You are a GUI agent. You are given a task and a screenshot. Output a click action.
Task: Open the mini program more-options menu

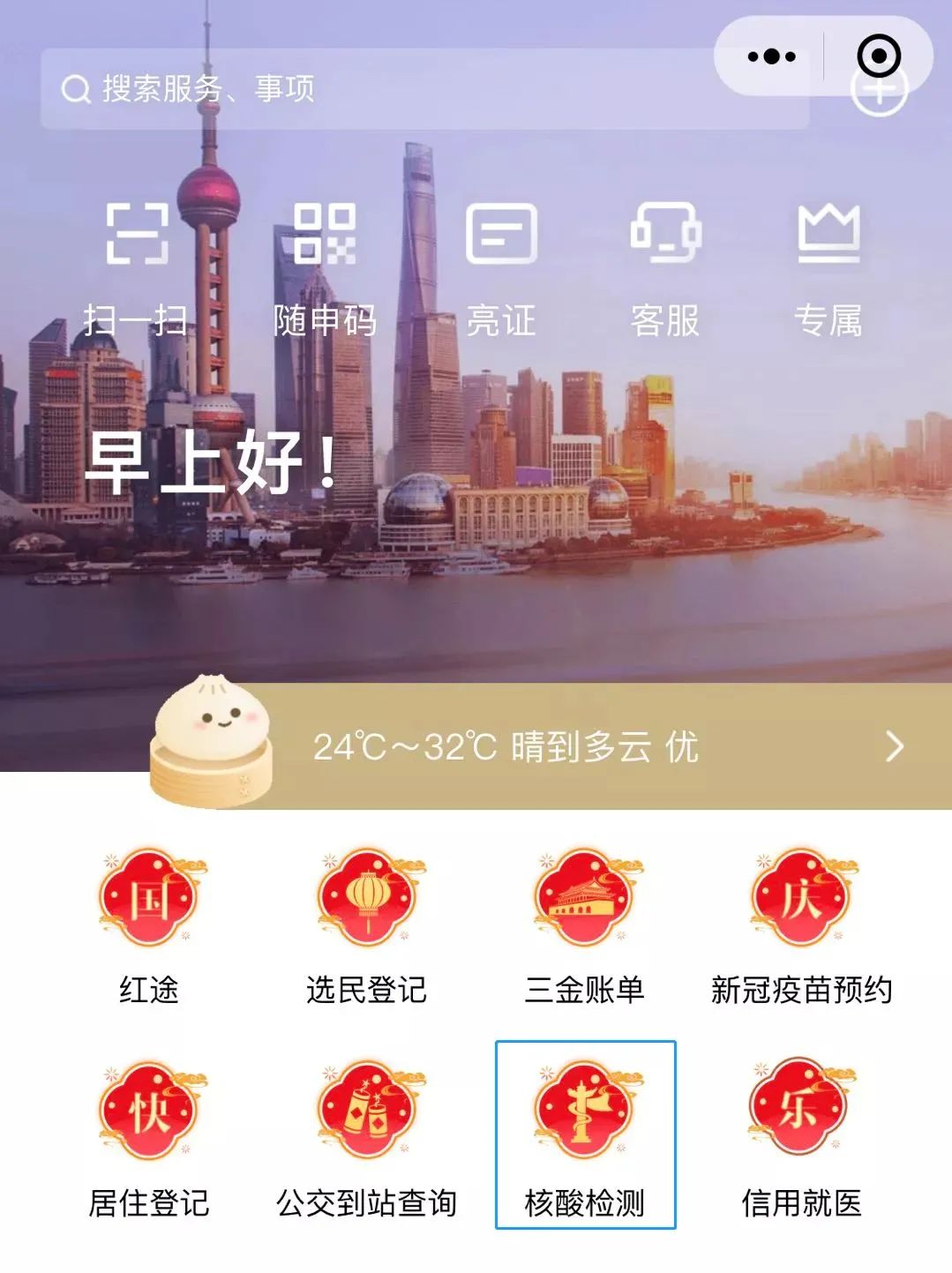click(x=771, y=57)
